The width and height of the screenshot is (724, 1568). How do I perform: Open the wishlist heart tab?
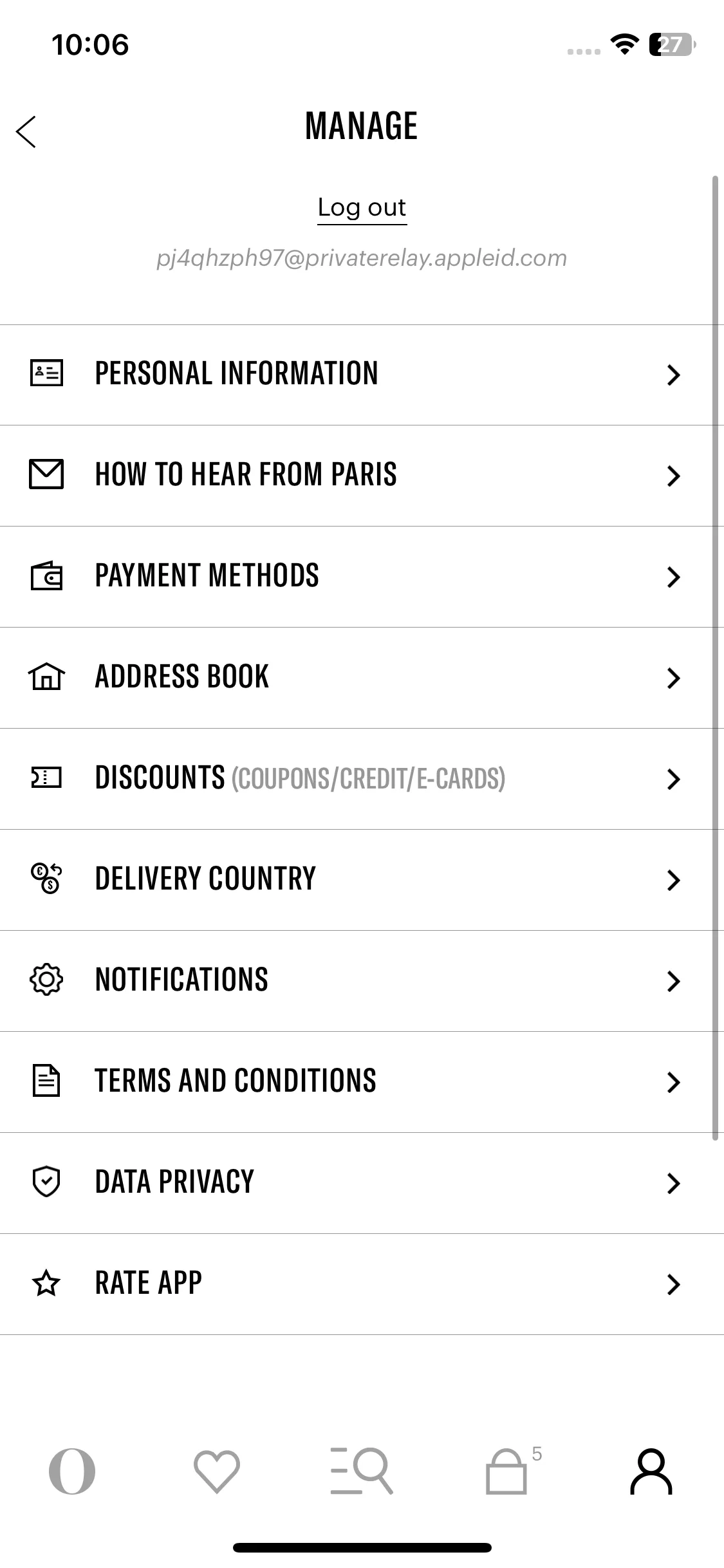click(217, 1471)
